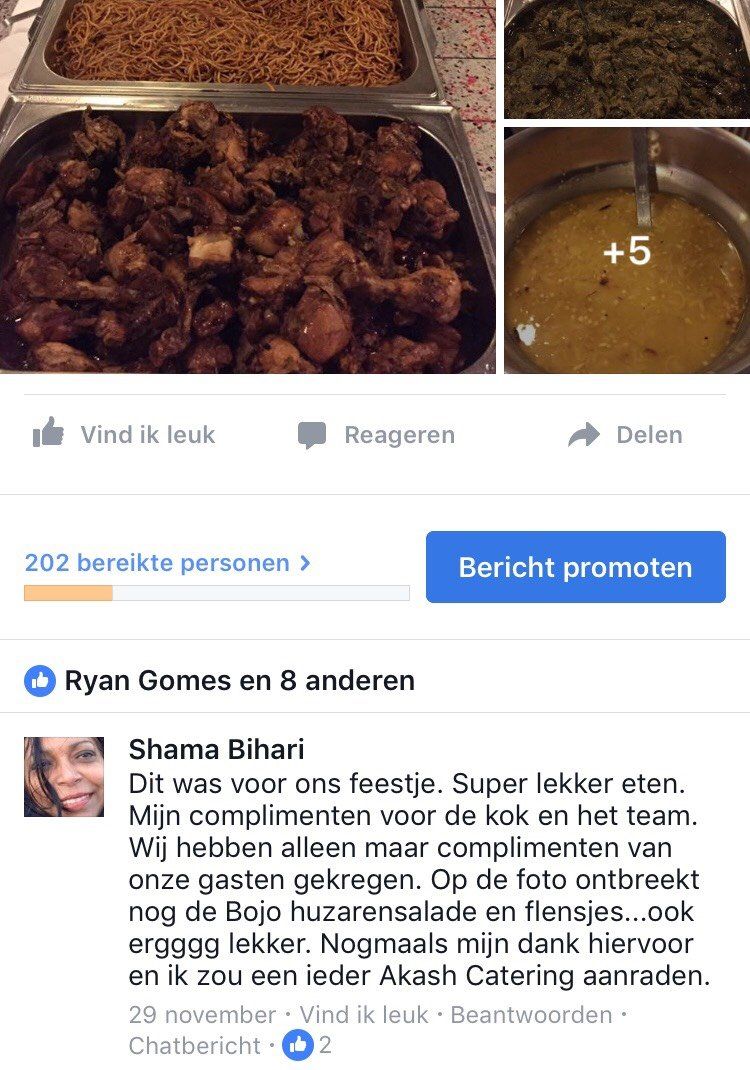Open the +5 more photos tile
The height and width of the screenshot is (1070, 750).
(x=627, y=252)
